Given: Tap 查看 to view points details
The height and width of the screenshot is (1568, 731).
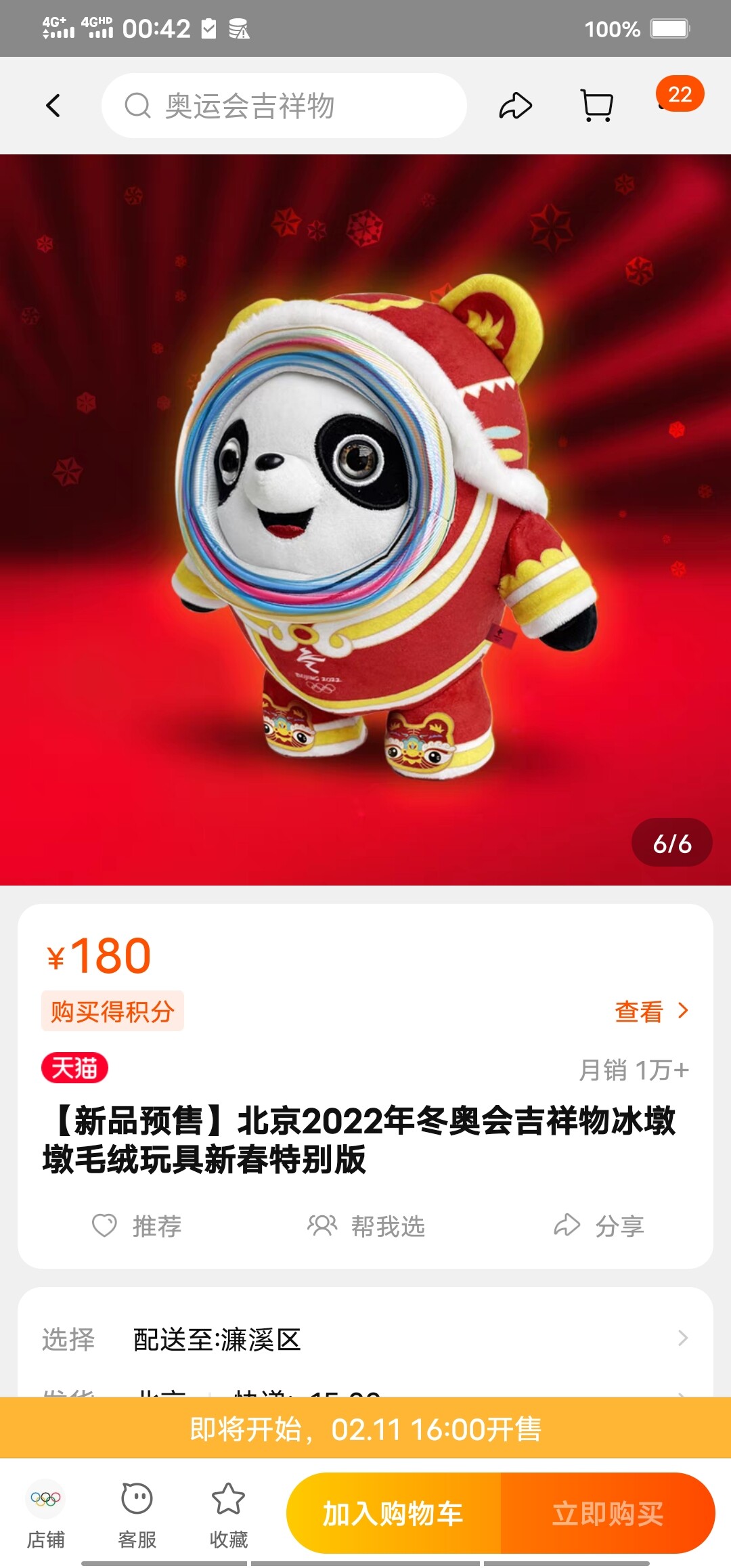Looking at the screenshot, I should pyautogui.click(x=651, y=1011).
